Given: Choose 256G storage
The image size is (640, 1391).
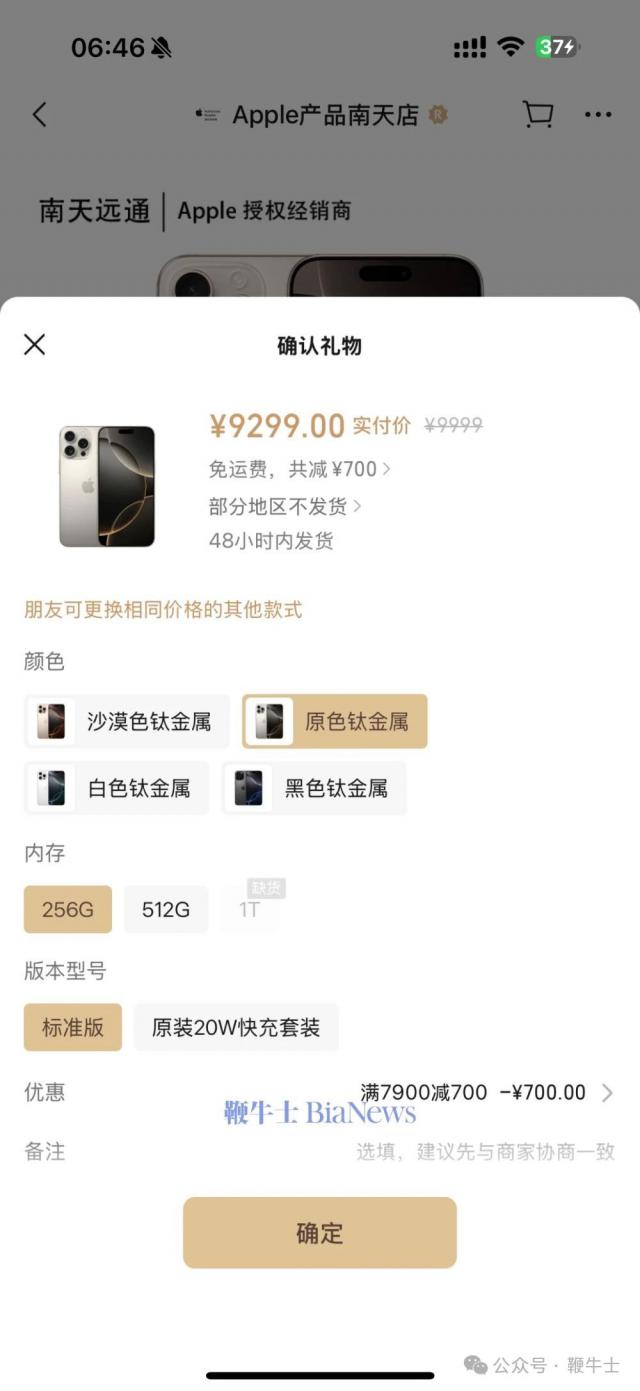Looking at the screenshot, I should 68,909.
